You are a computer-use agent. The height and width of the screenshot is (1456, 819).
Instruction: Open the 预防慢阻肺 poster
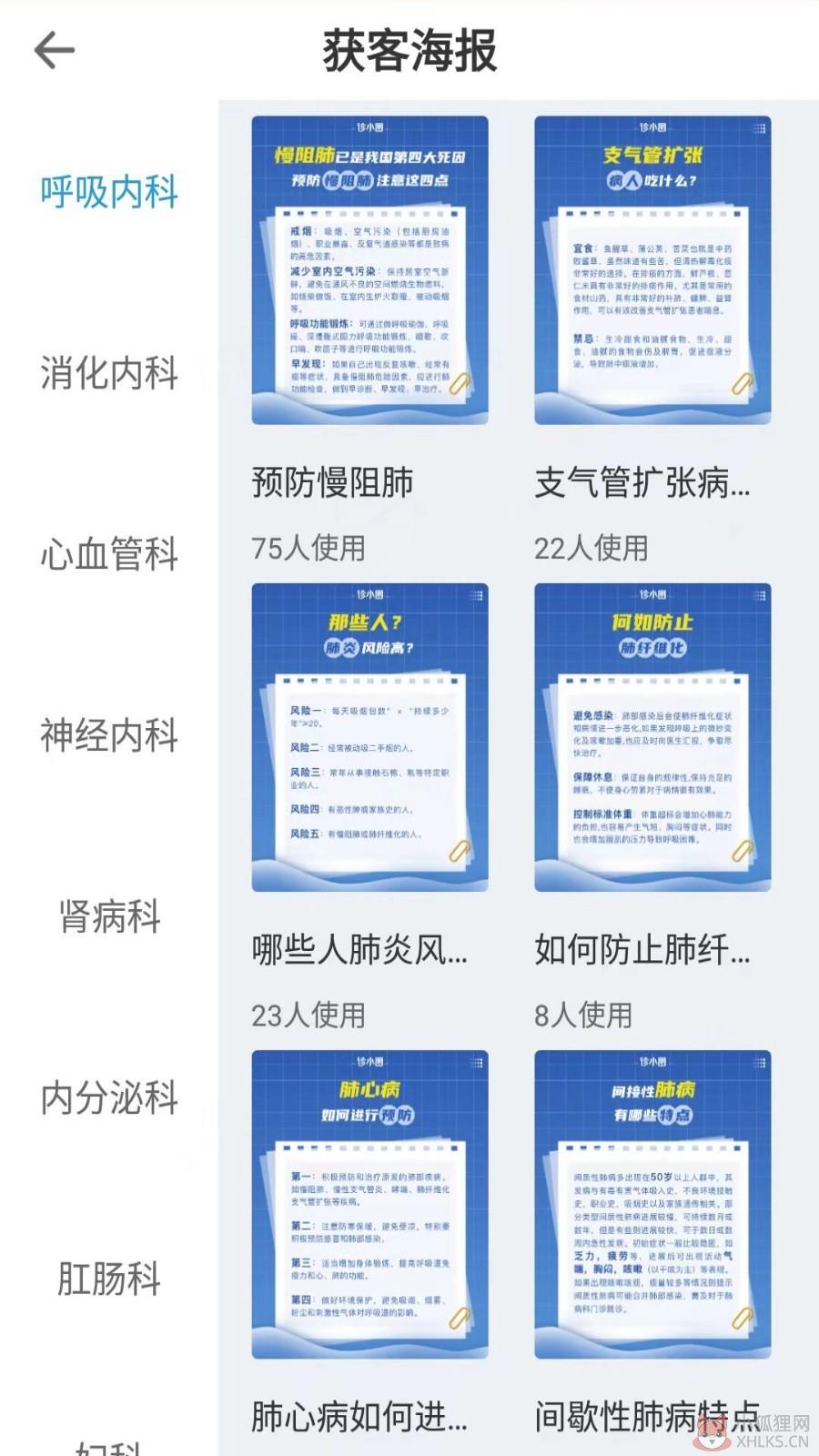pyautogui.click(x=369, y=270)
